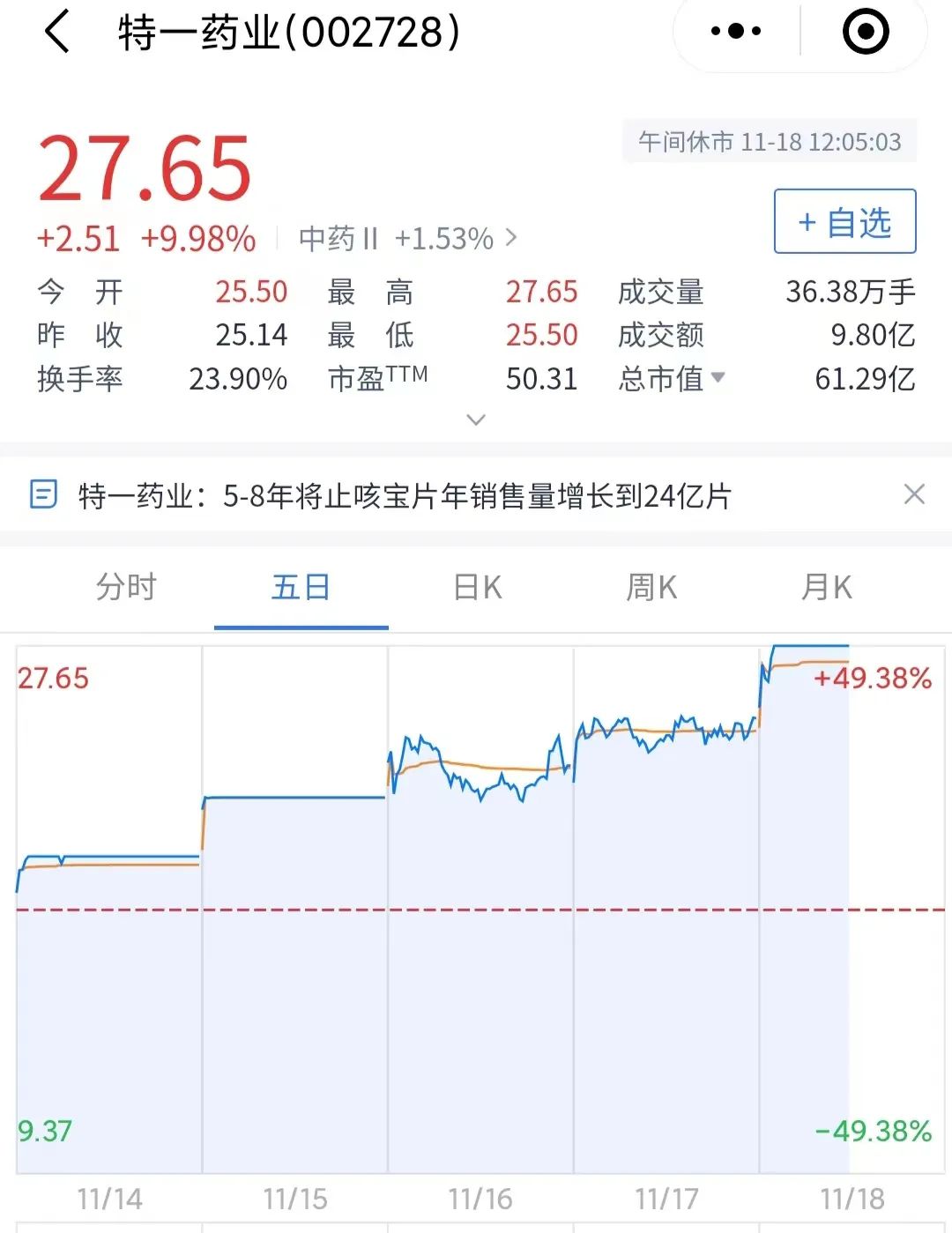The height and width of the screenshot is (1233, 952).
Task: Read the 止咳宝片 sales news announcement
Action: pyautogui.click(x=405, y=496)
